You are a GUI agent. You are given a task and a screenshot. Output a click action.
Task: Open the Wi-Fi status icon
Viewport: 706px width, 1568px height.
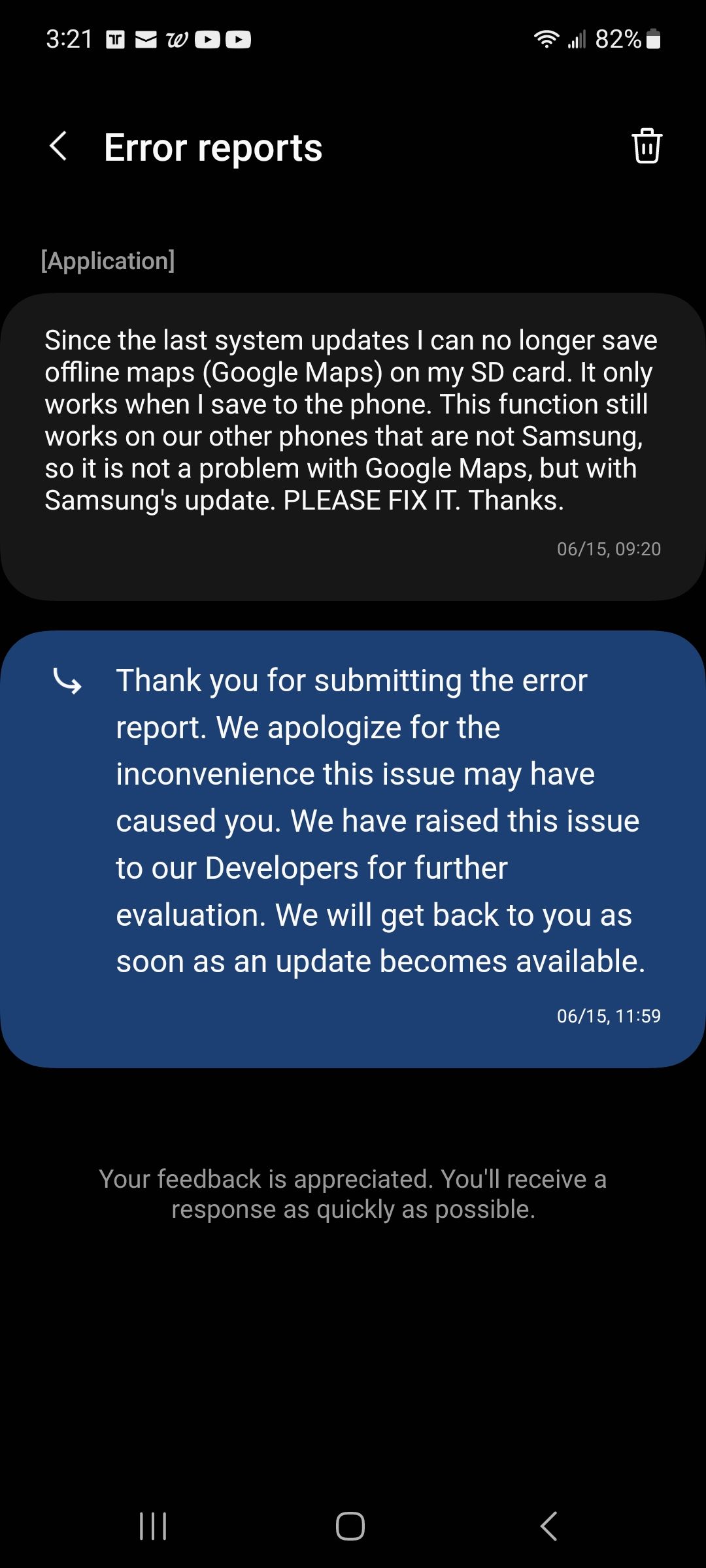[546, 39]
